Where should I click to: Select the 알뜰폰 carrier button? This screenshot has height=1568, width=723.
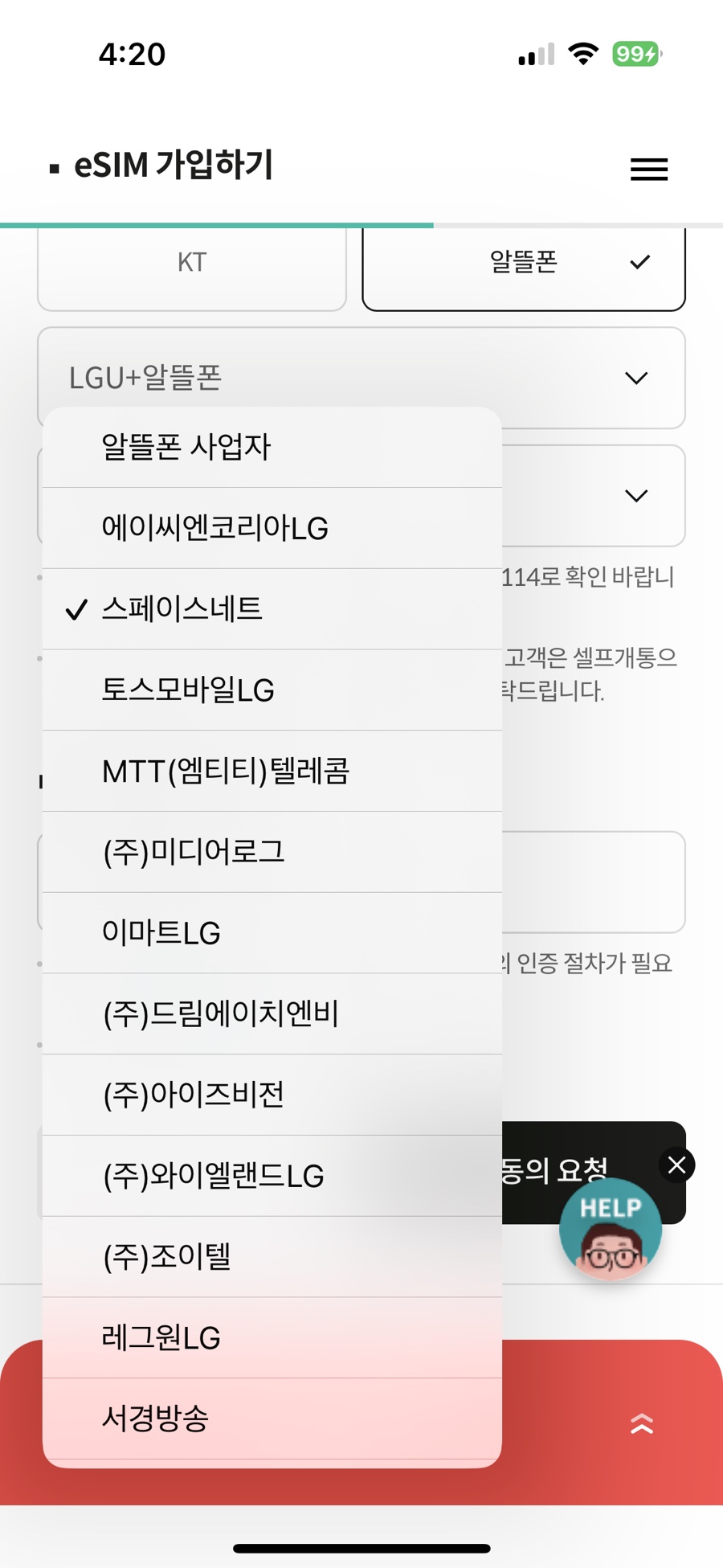coord(524,266)
